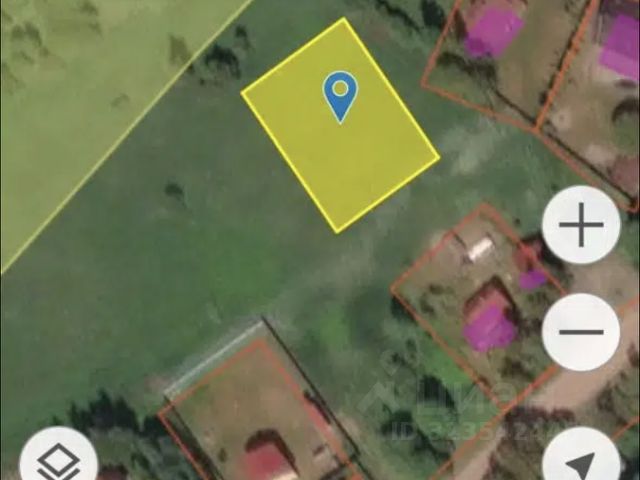The image size is (640, 480).
Task: Zoom out of the map
Action: point(581,332)
